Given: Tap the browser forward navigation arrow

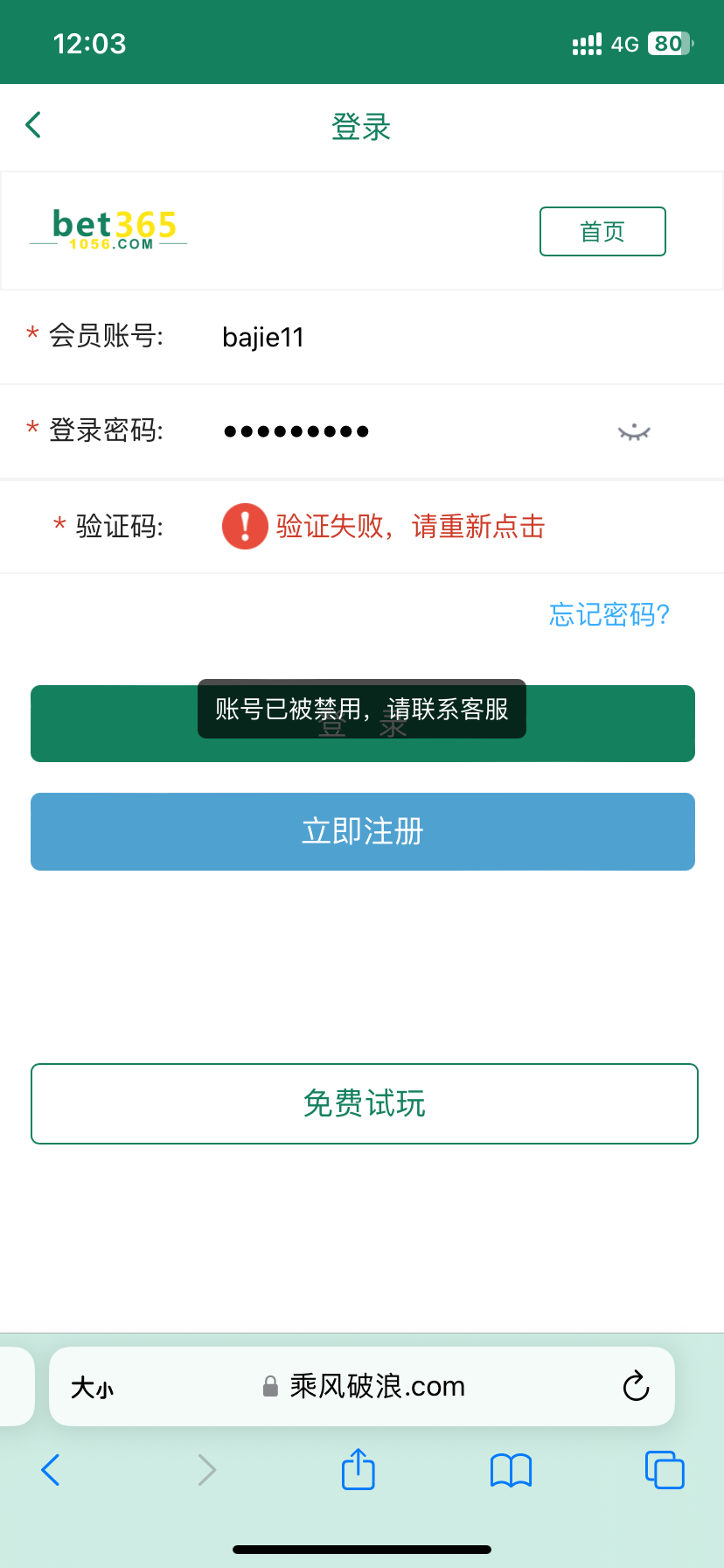Looking at the screenshot, I should [206, 1470].
